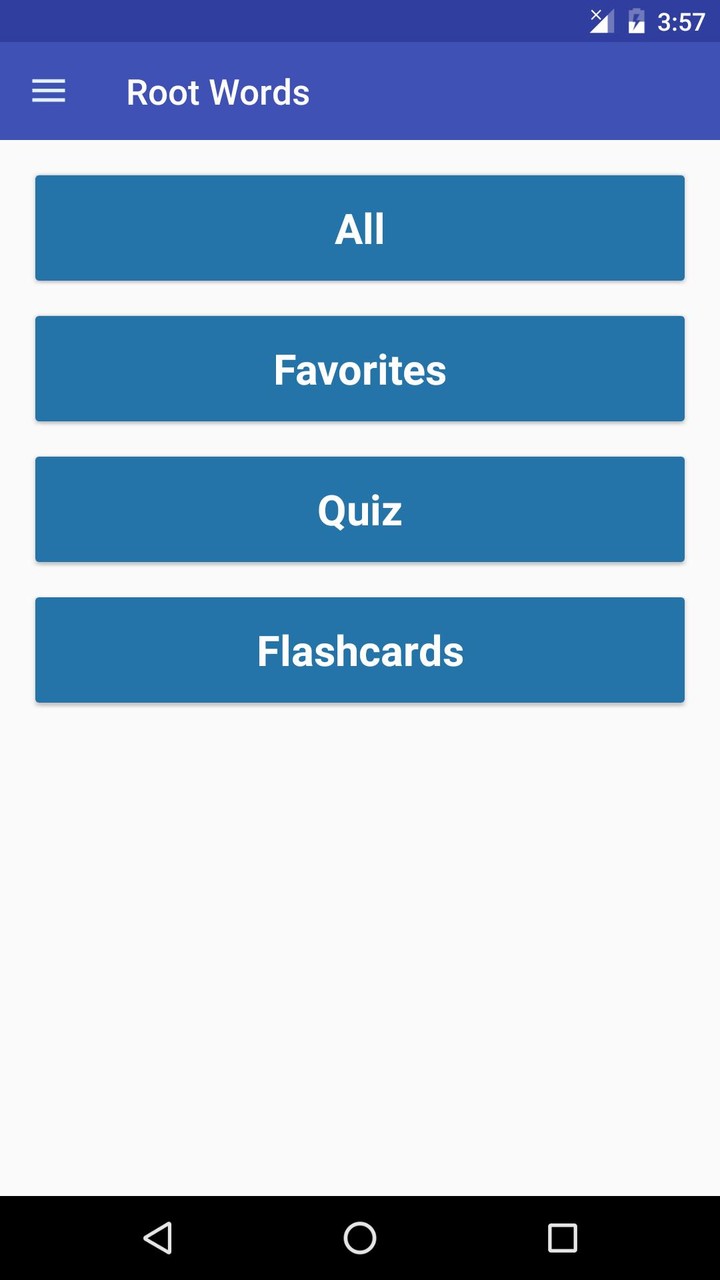720x1280 pixels.
Task: Go back using the bottom navigation
Action: tap(158, 1238)
